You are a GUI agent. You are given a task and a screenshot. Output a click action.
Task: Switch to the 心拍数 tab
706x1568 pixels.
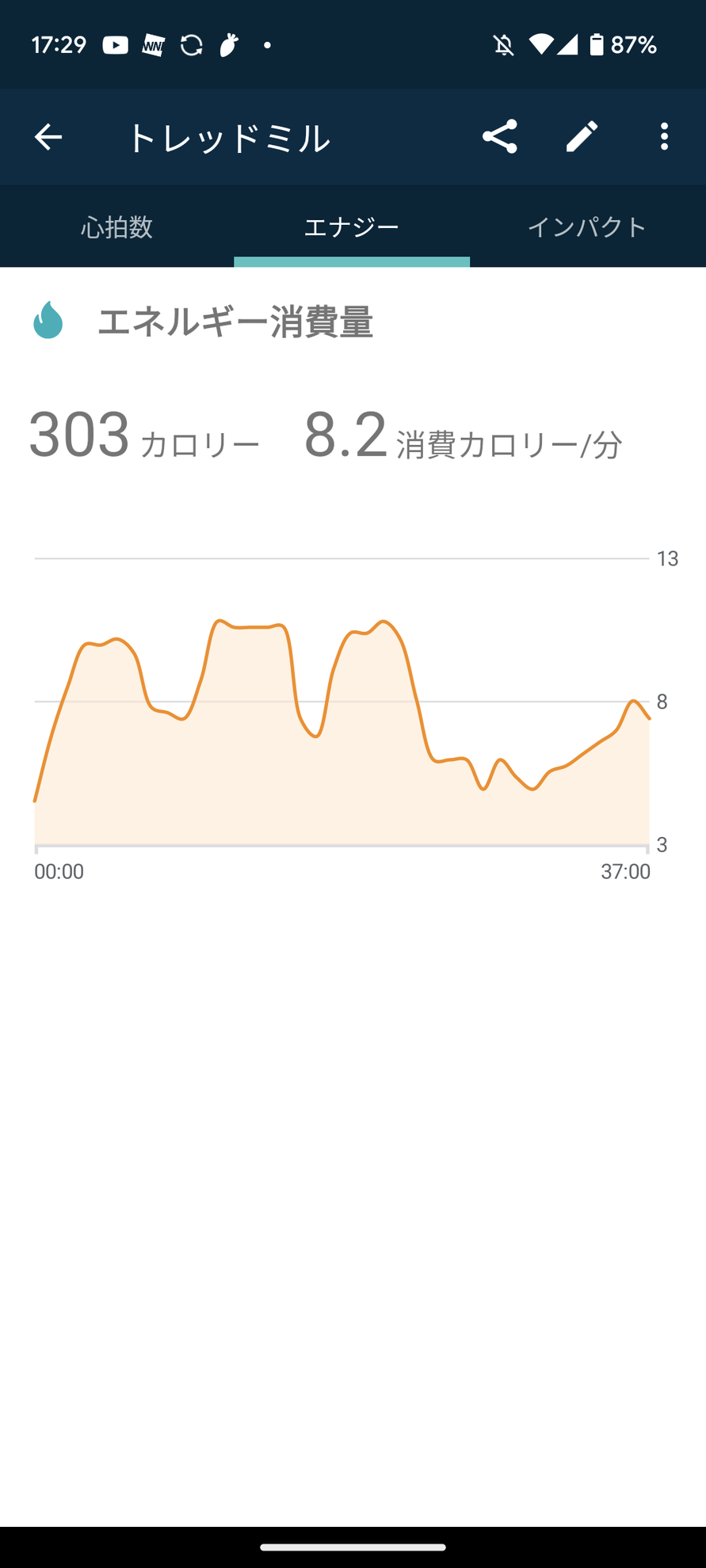pos(116,226)
